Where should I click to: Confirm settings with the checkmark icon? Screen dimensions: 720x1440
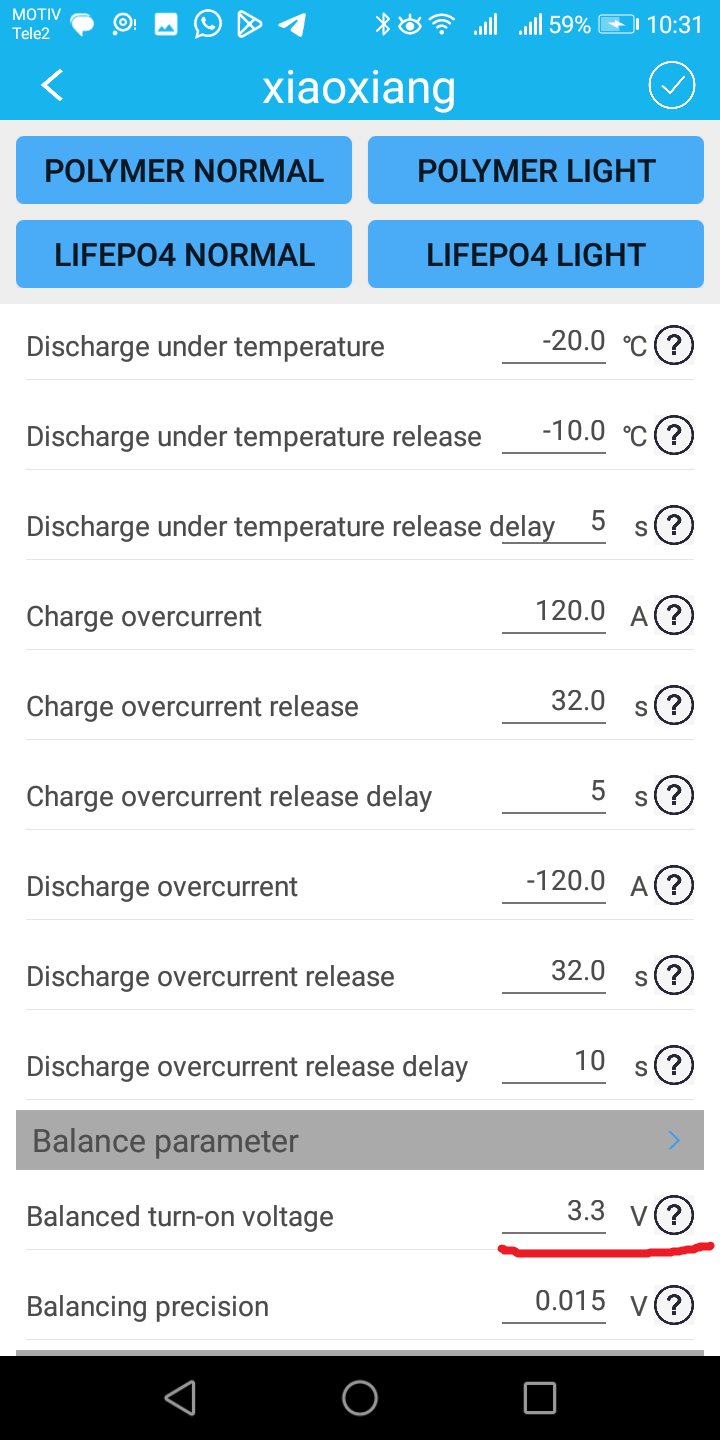[x=671, y=86]
